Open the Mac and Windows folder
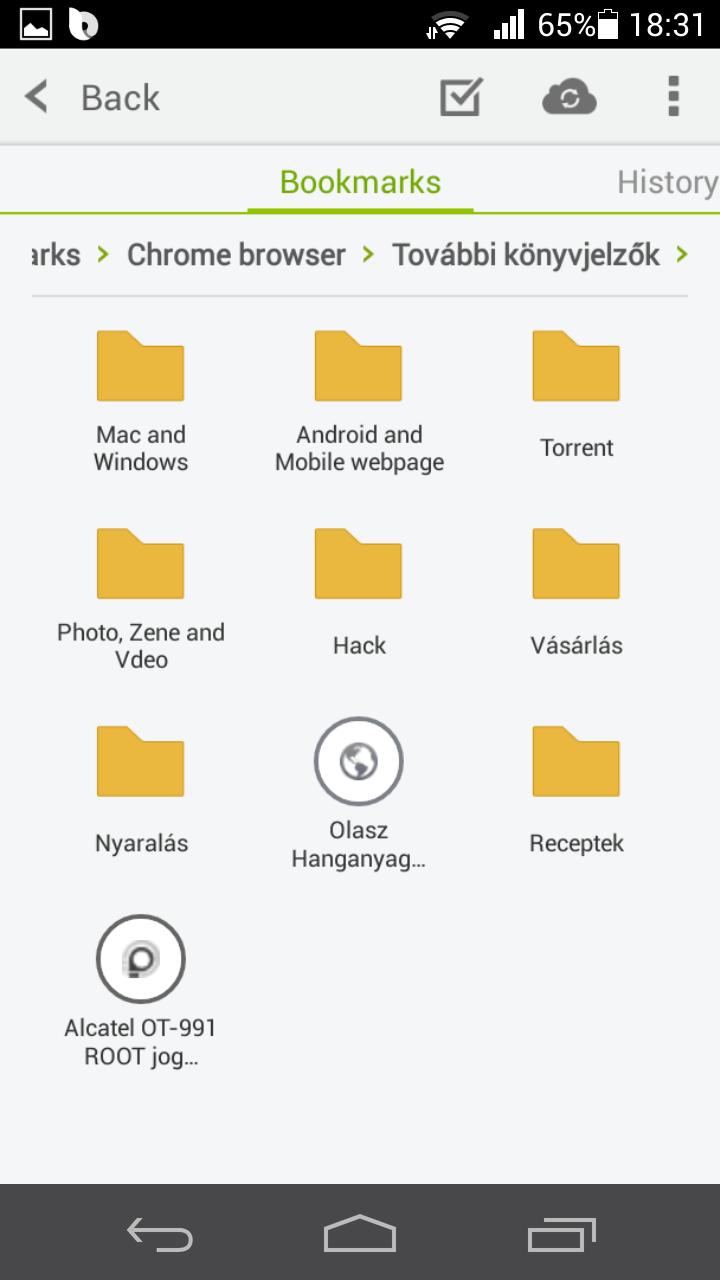Screen dimensions: 720x1280 click(x=141, y=402)
